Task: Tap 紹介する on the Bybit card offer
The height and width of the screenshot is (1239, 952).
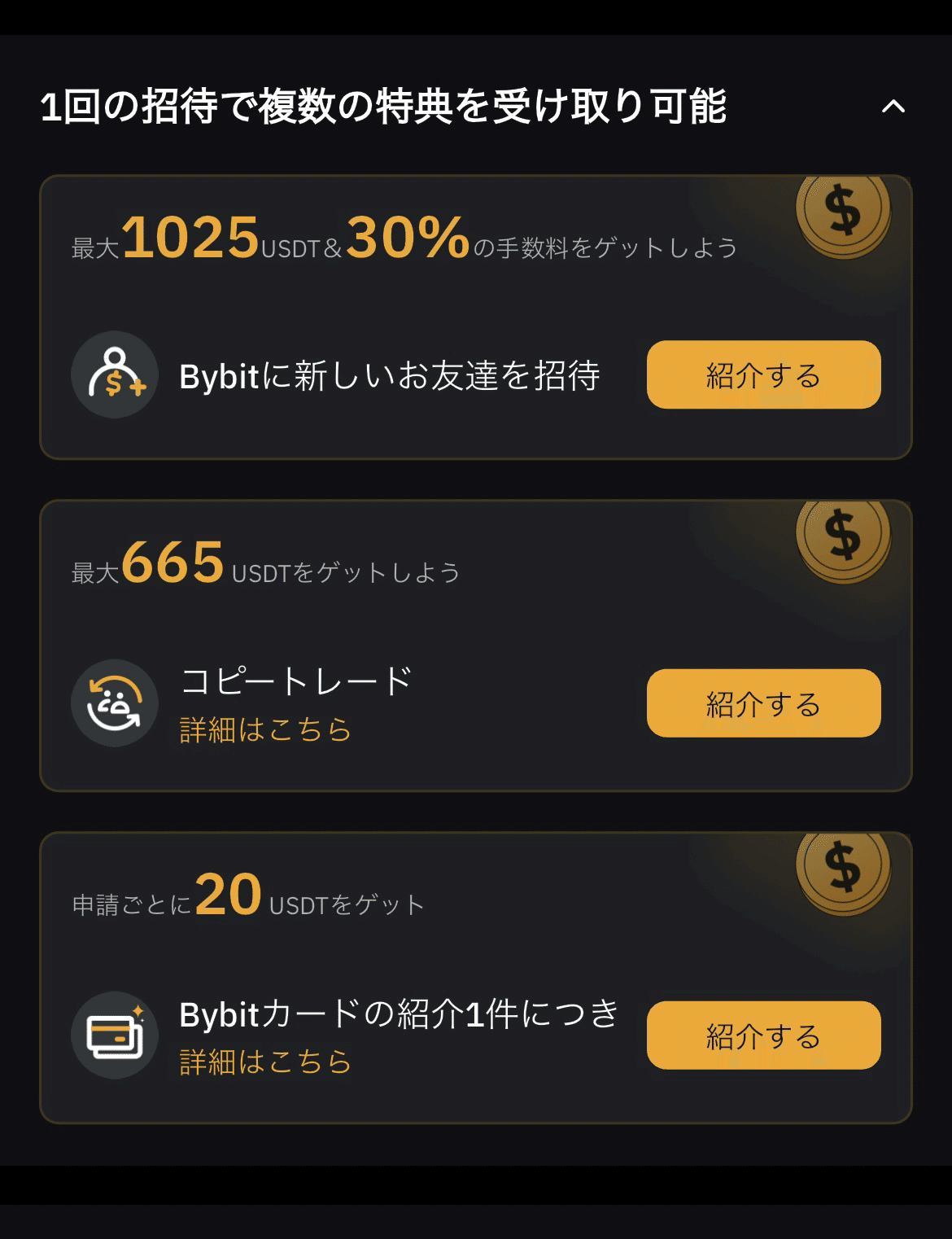Action: coord(762,1035)
